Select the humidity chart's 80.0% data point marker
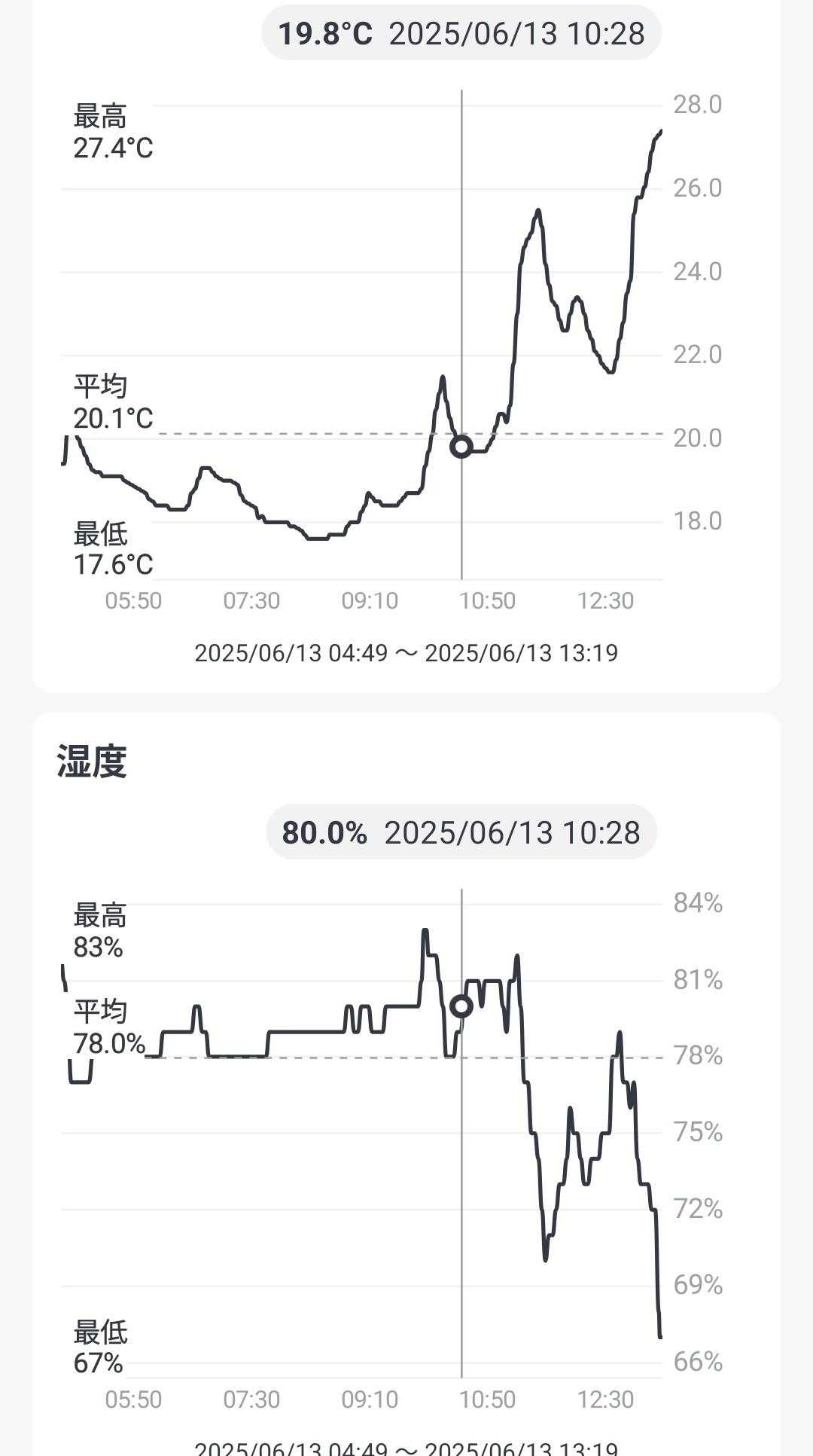This screenshot has height=1456, width=813. point(461,1006)
